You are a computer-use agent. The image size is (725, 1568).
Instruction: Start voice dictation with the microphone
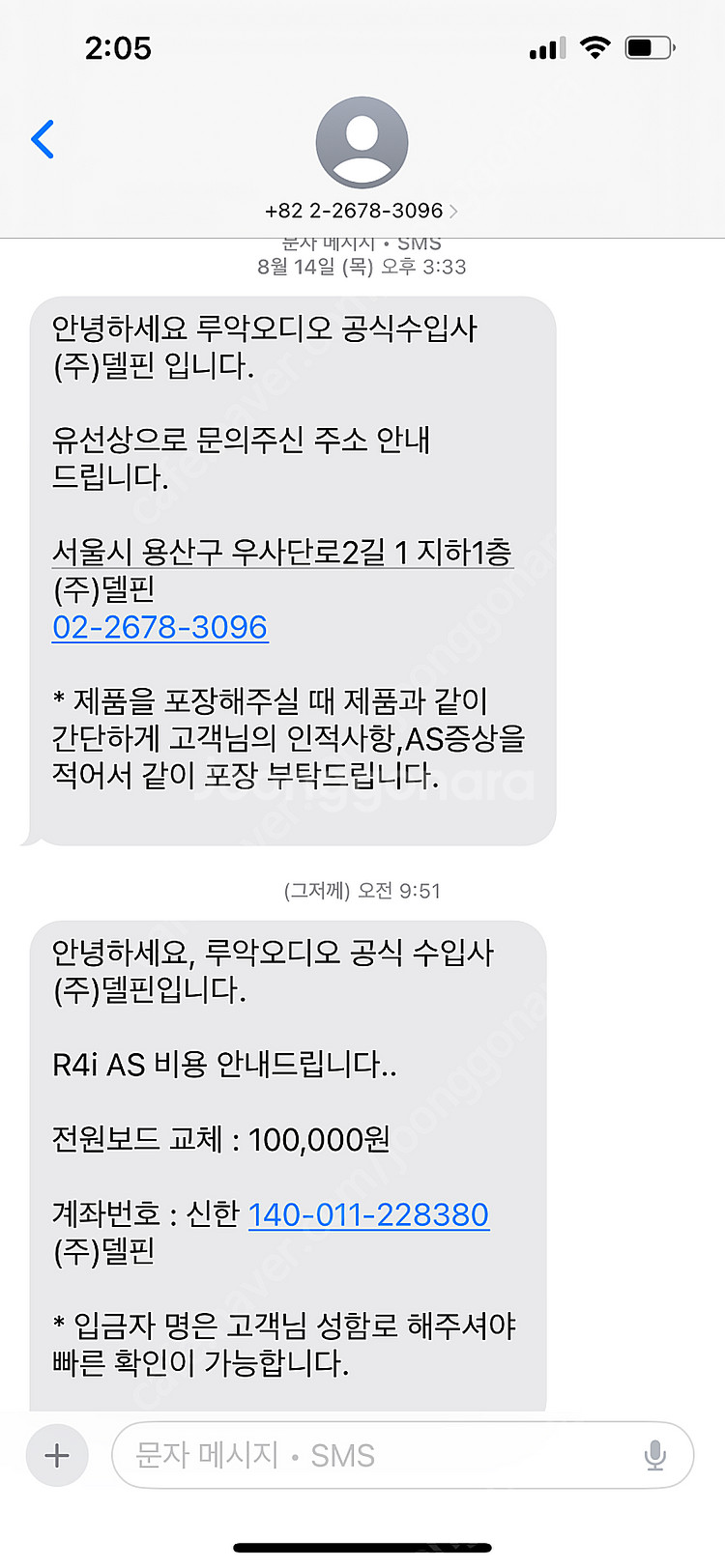coord(654,1455)
